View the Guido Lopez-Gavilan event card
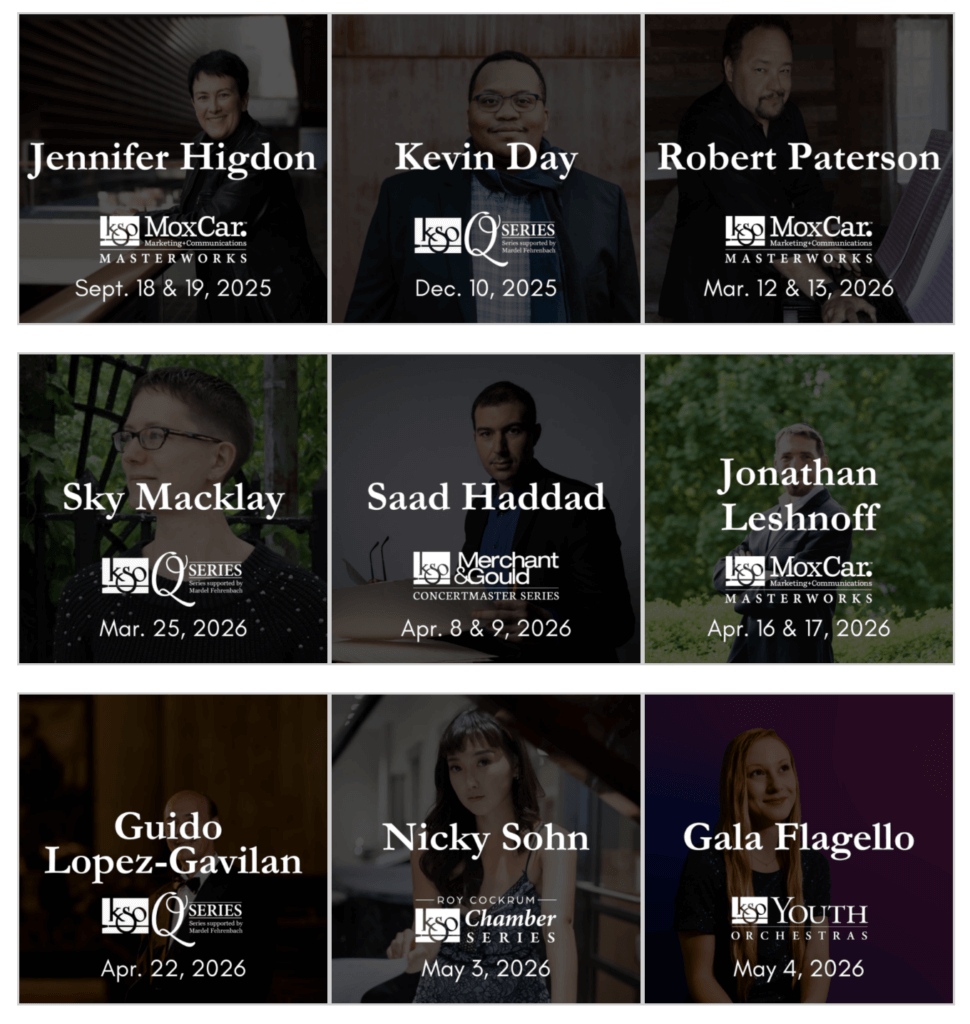Screen dimensions: 970x1024 [x=172, y=848]
